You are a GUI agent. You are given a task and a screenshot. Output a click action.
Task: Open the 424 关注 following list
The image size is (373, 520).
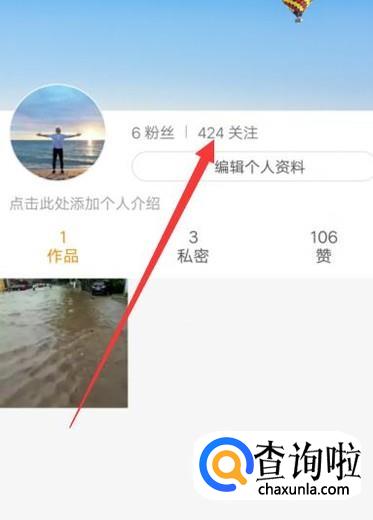(x=228, y=133)
